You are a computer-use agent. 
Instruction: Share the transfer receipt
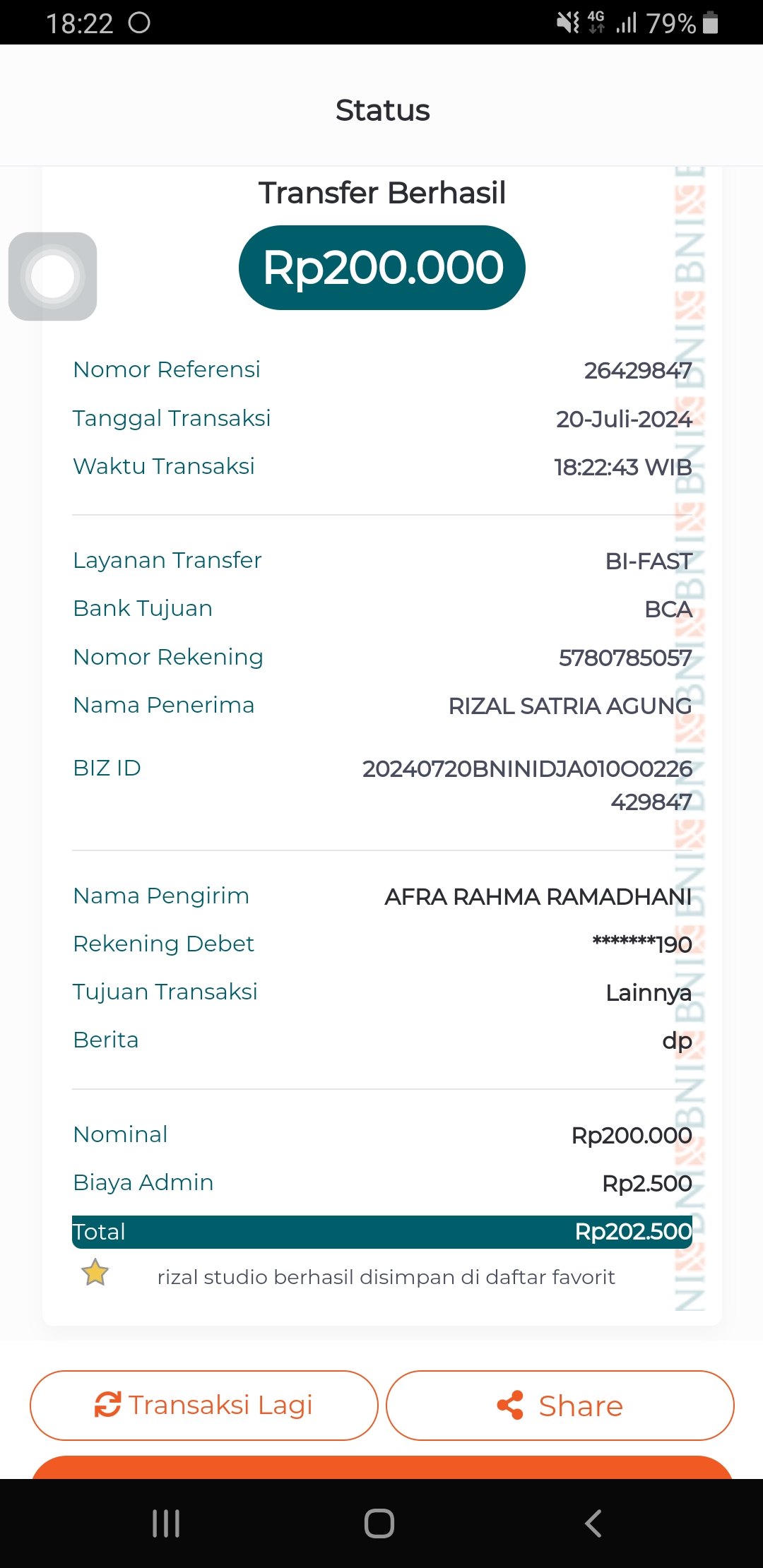coord(560,1405)
